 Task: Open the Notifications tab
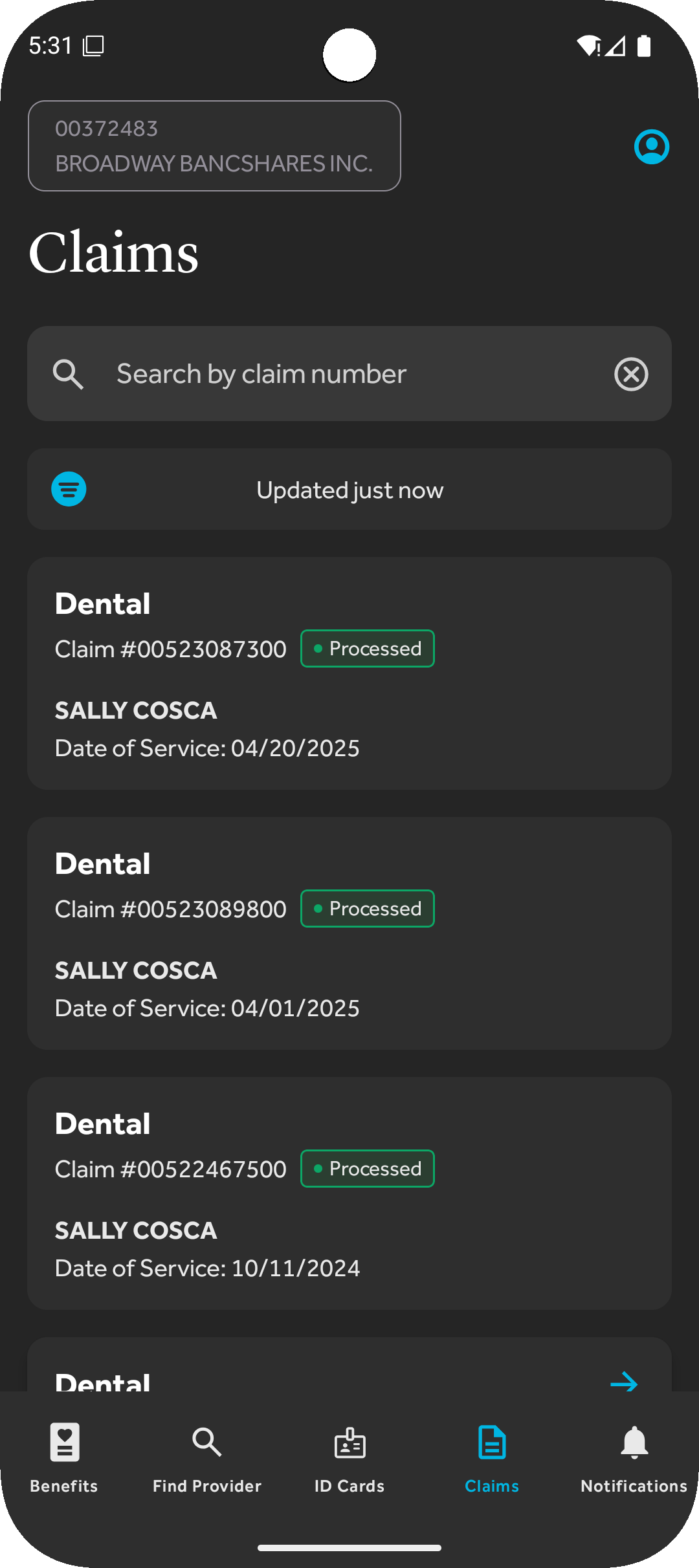point(634,1457)
